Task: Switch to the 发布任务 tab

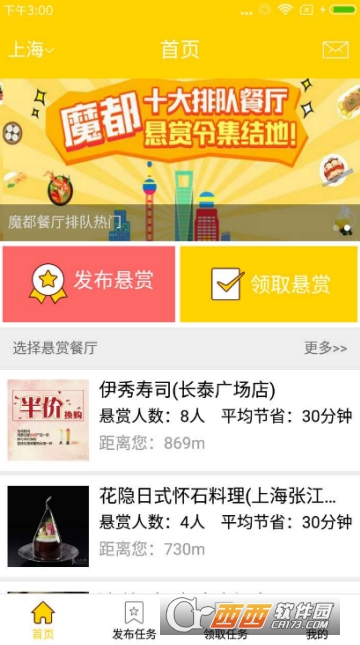Action: [x=134, y=620]
